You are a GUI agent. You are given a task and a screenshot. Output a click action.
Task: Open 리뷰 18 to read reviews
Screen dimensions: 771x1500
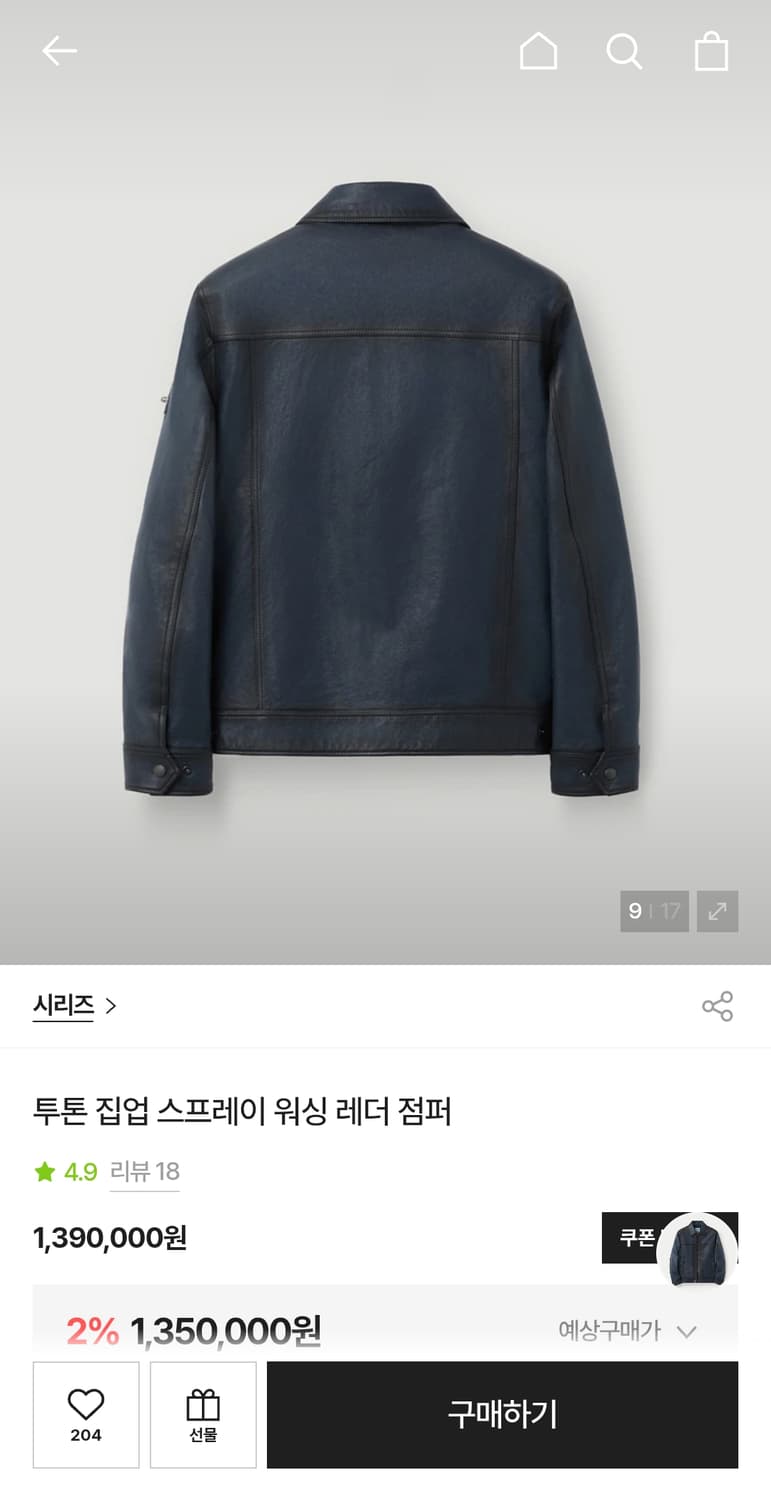coord(144,1172)
